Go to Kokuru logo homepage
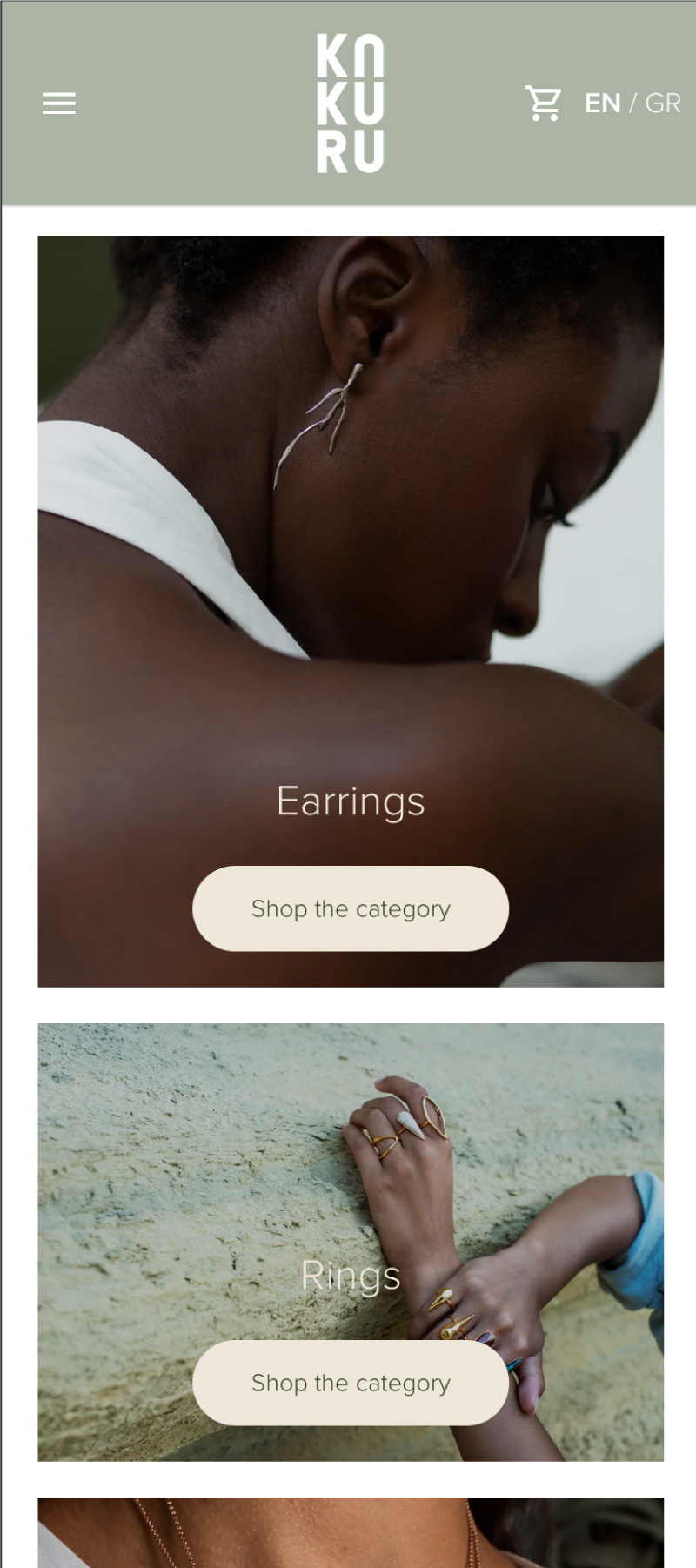 pyautogui.click(x=350, y=104)
